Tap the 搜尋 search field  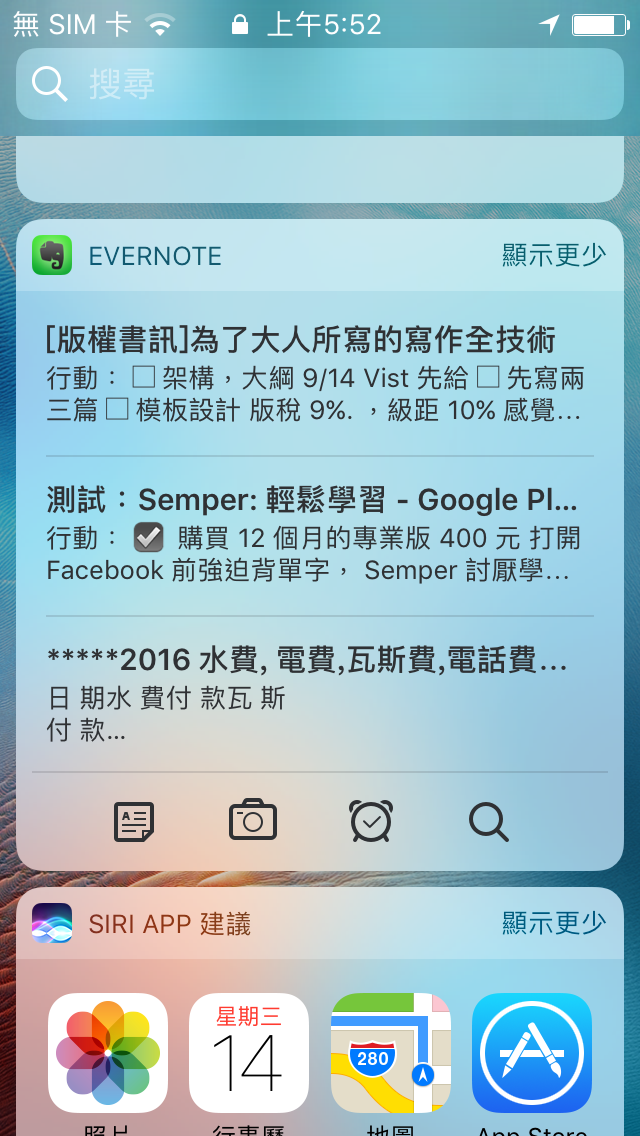[320, 84]
